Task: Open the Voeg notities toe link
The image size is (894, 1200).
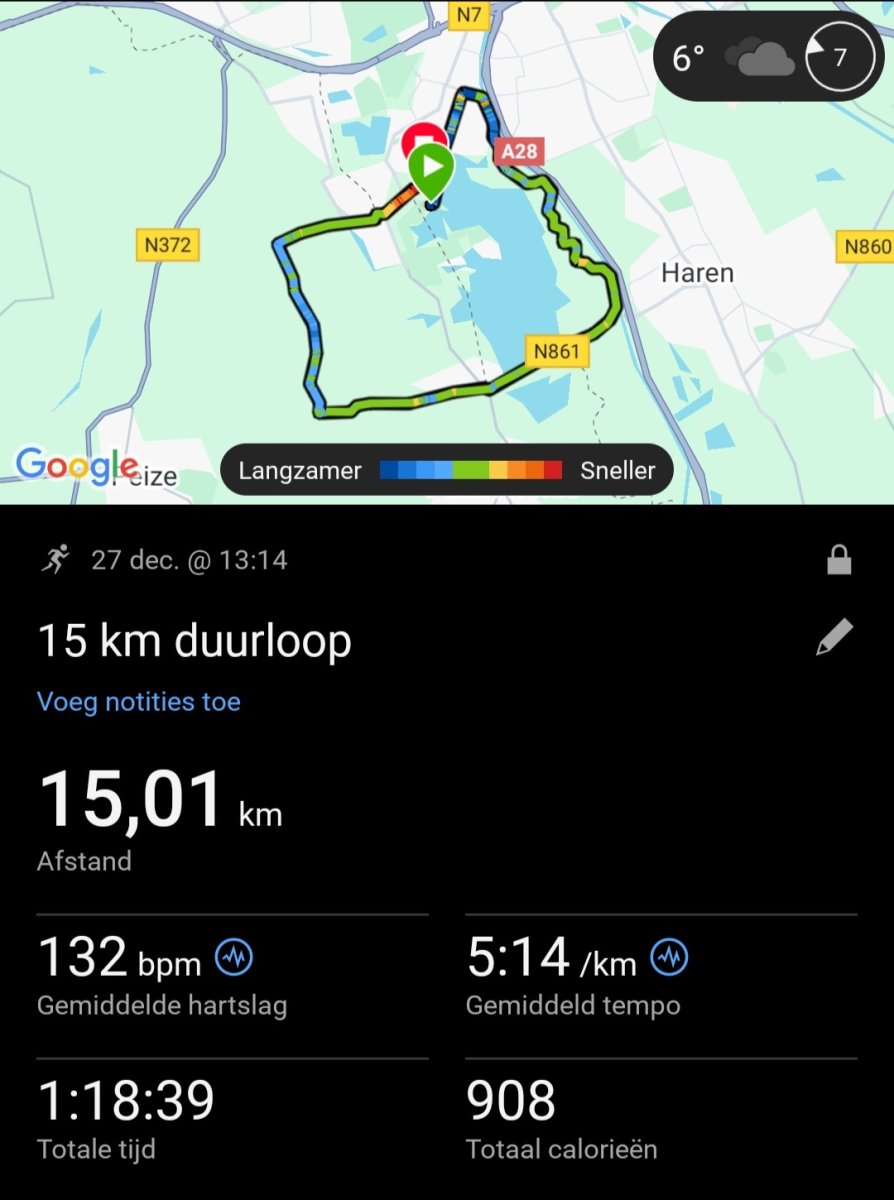Action: [138, 701]
